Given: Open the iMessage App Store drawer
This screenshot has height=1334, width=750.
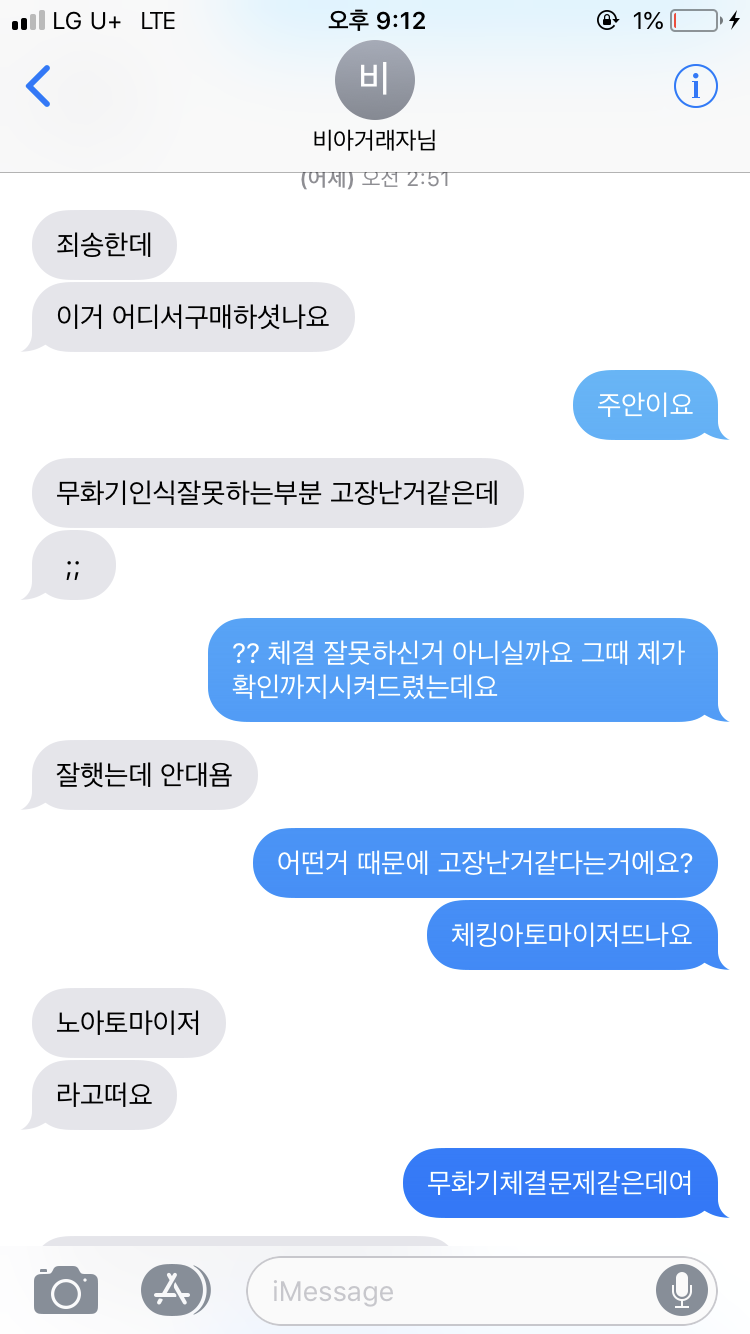Looking at the screenshot, I should coord(174,1290).
